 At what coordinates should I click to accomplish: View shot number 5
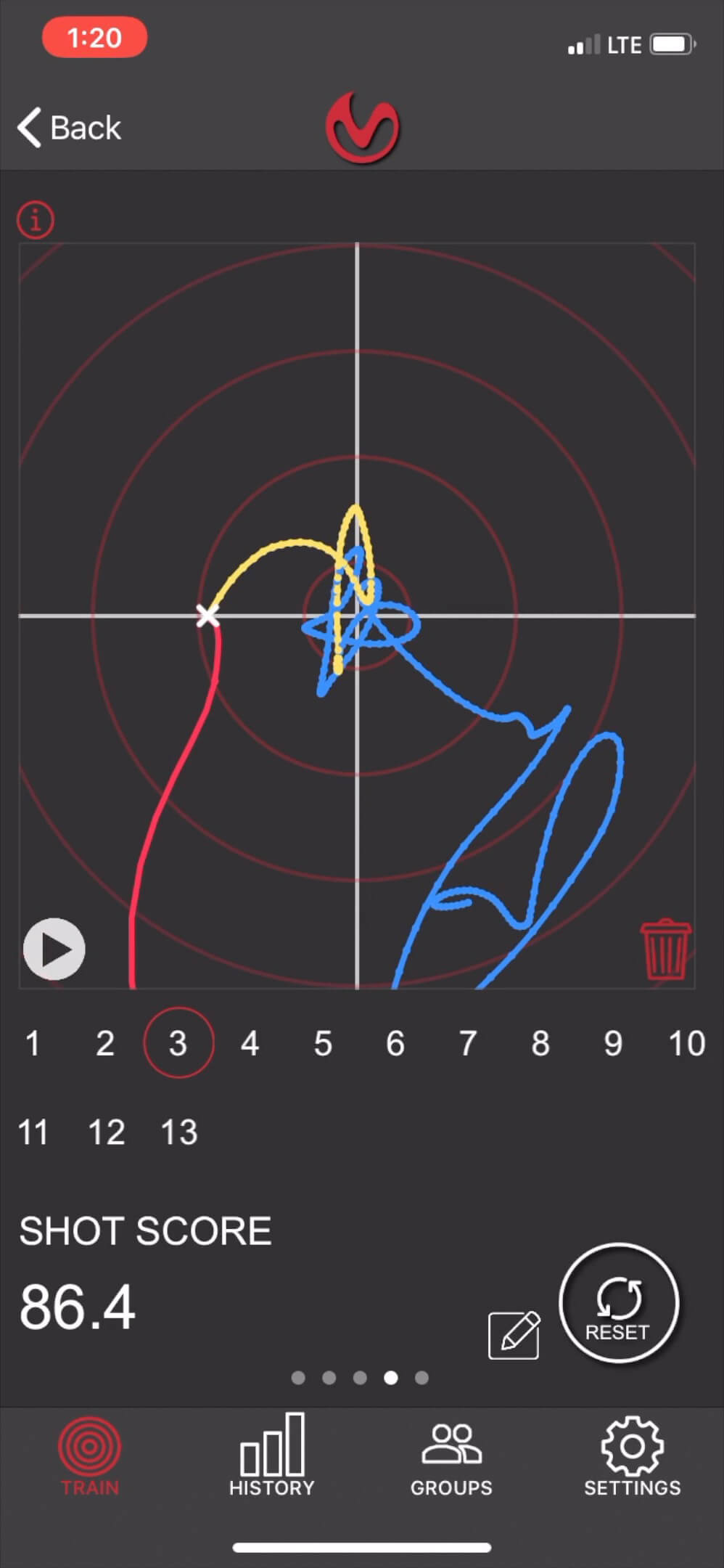pyautogui.click(x=323, y=1043)
